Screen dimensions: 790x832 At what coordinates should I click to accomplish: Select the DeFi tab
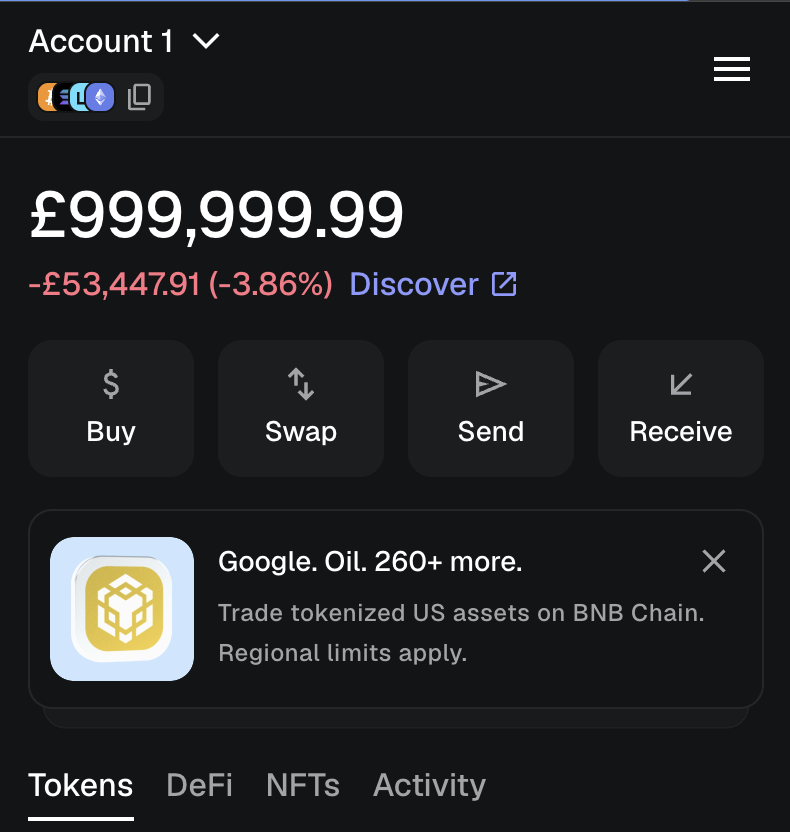pyautogui.click(x=199, y=786)
